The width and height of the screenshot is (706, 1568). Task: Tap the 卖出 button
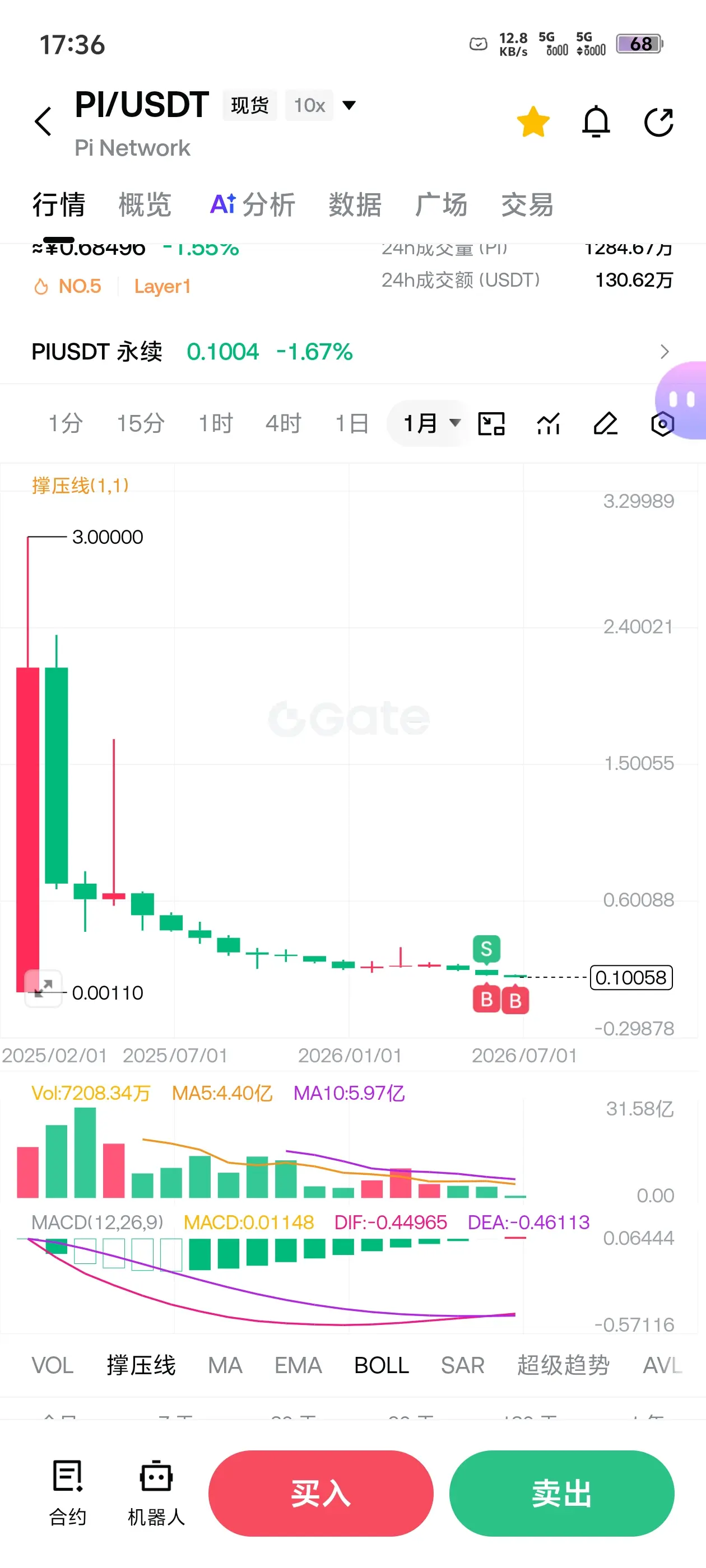point(561,1492)
